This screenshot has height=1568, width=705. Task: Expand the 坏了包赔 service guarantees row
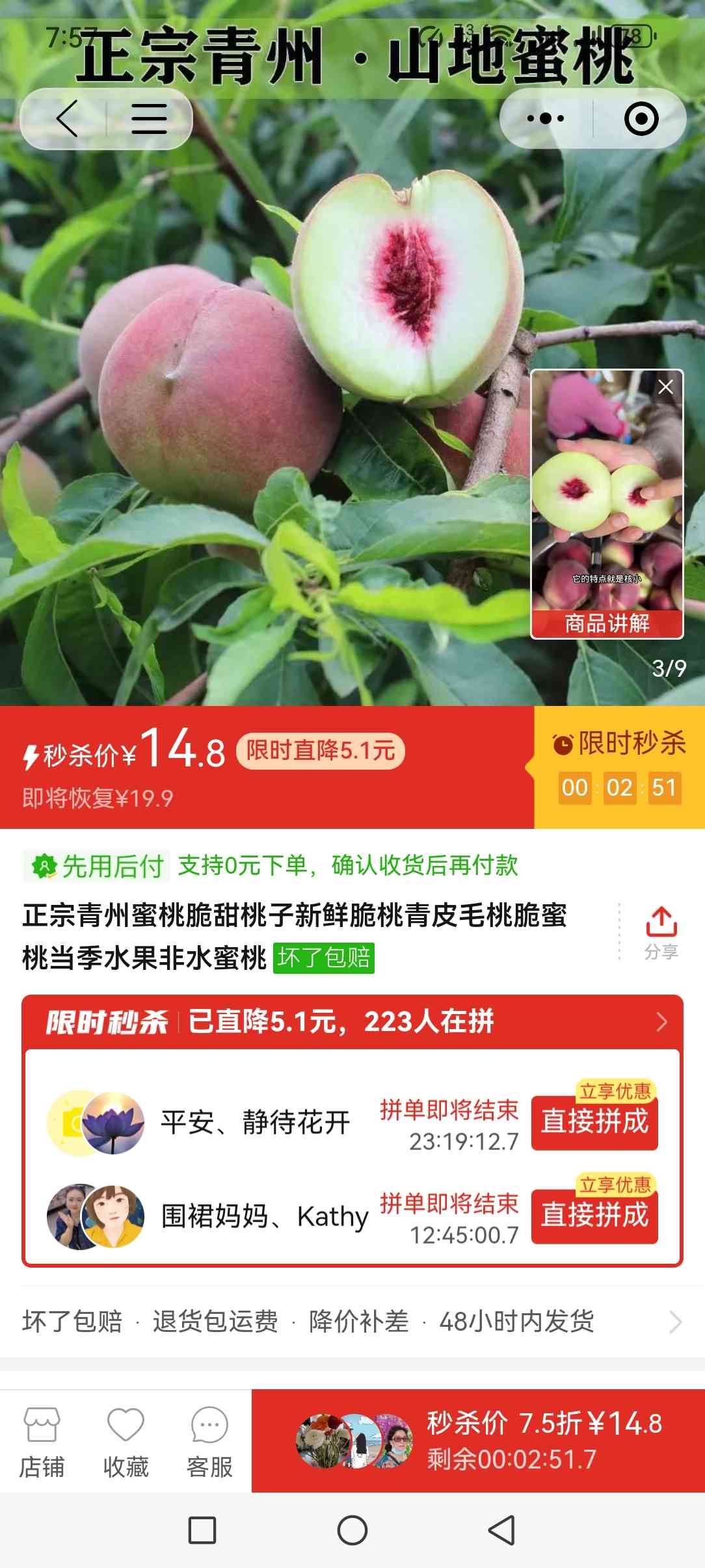351,1322
